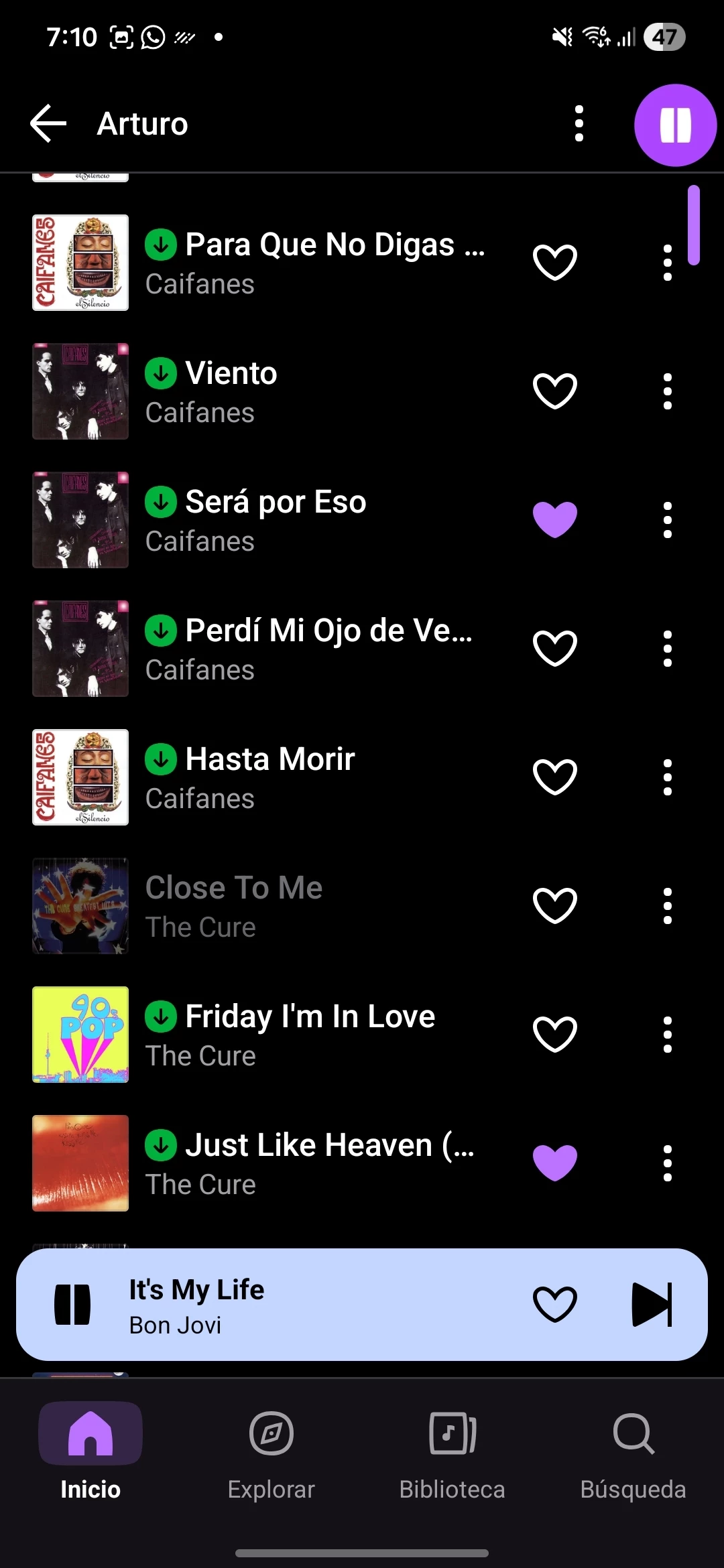Image resolution: width=724 pixels, height=1568 pixels.
Task: Open the Arturo playlist overflow menu
Action: (x=579, y=123)
